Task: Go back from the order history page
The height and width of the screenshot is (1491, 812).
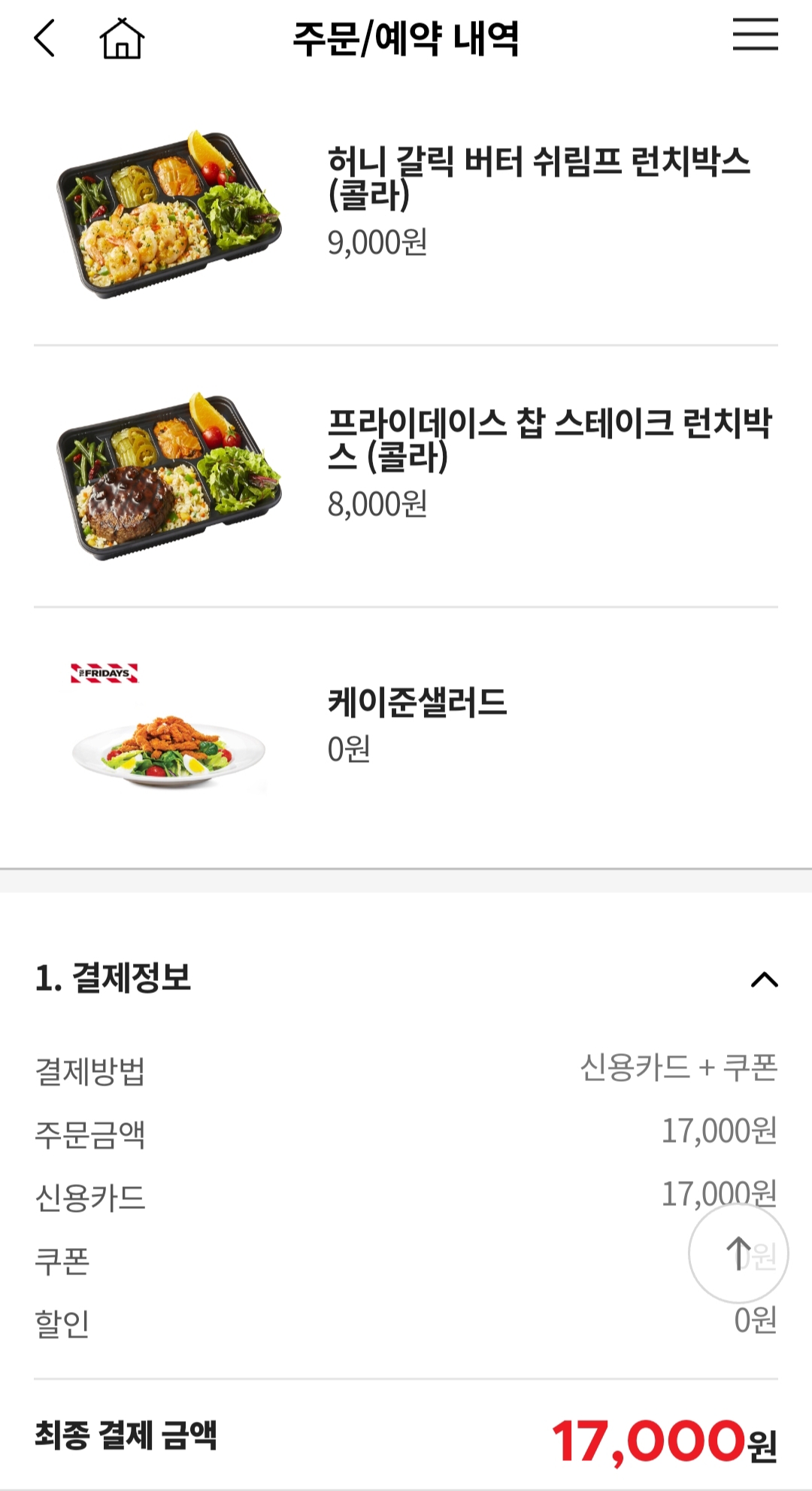Action: pos(45,38)
